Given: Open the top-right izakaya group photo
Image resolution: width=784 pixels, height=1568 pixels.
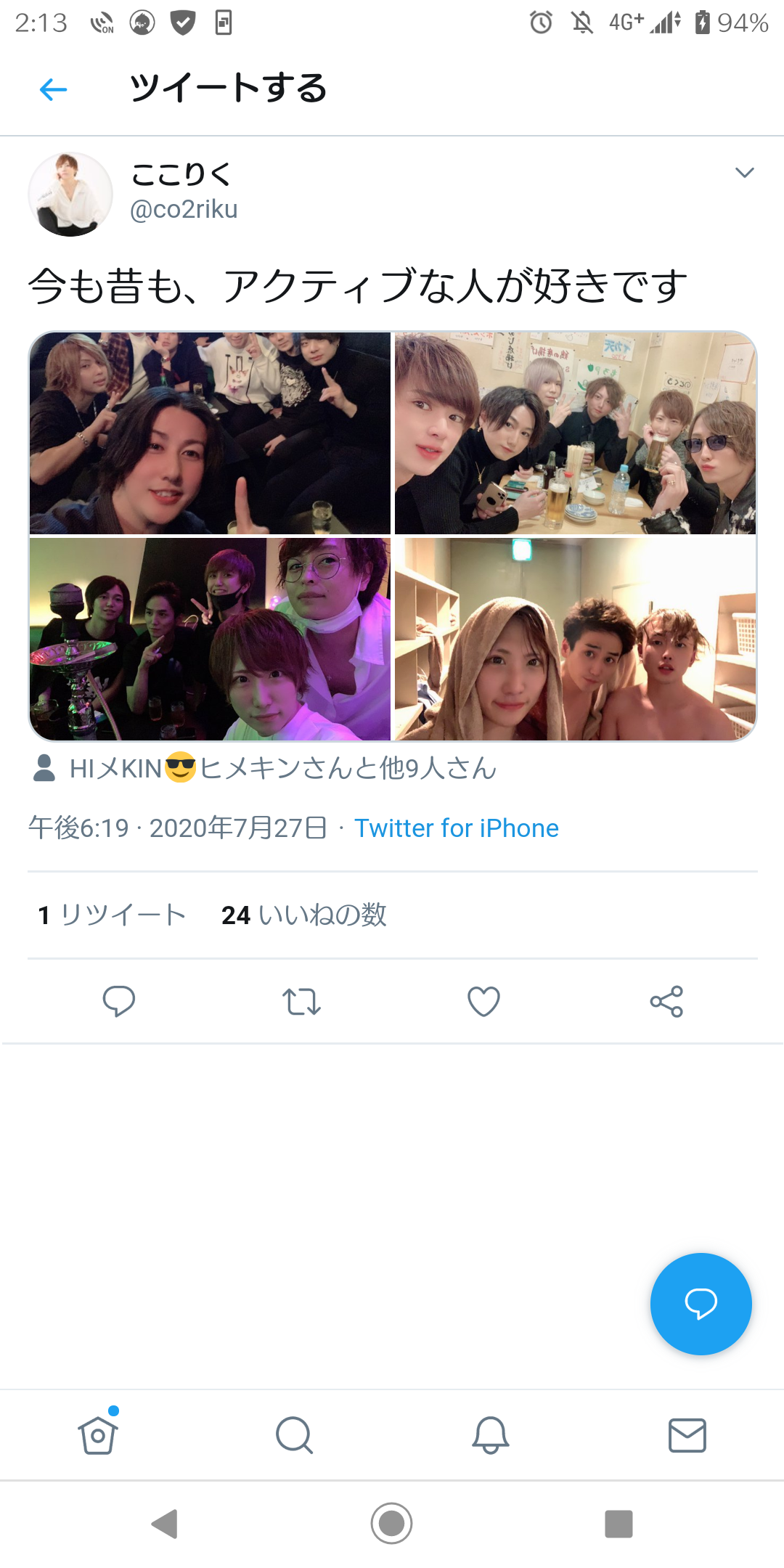Looking at the screenshot, I should point(575,433).
